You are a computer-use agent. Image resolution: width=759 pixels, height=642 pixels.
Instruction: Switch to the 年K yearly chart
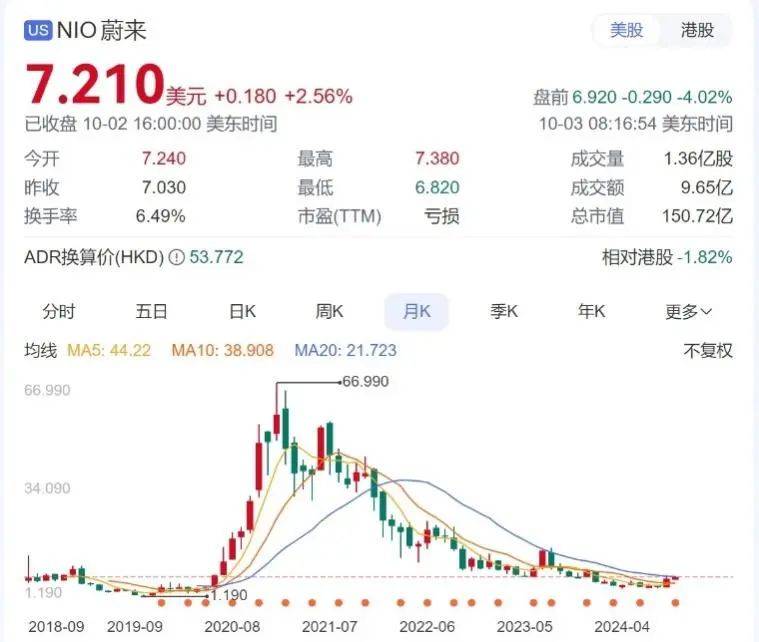(x=592, y=311)
